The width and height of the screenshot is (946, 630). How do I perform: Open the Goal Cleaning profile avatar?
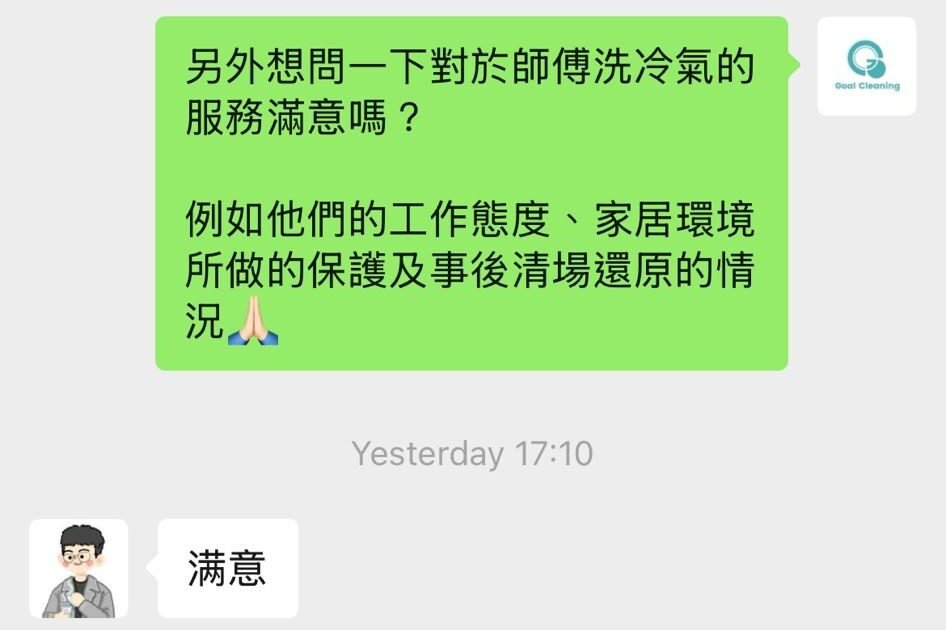[x=866, y=66]
